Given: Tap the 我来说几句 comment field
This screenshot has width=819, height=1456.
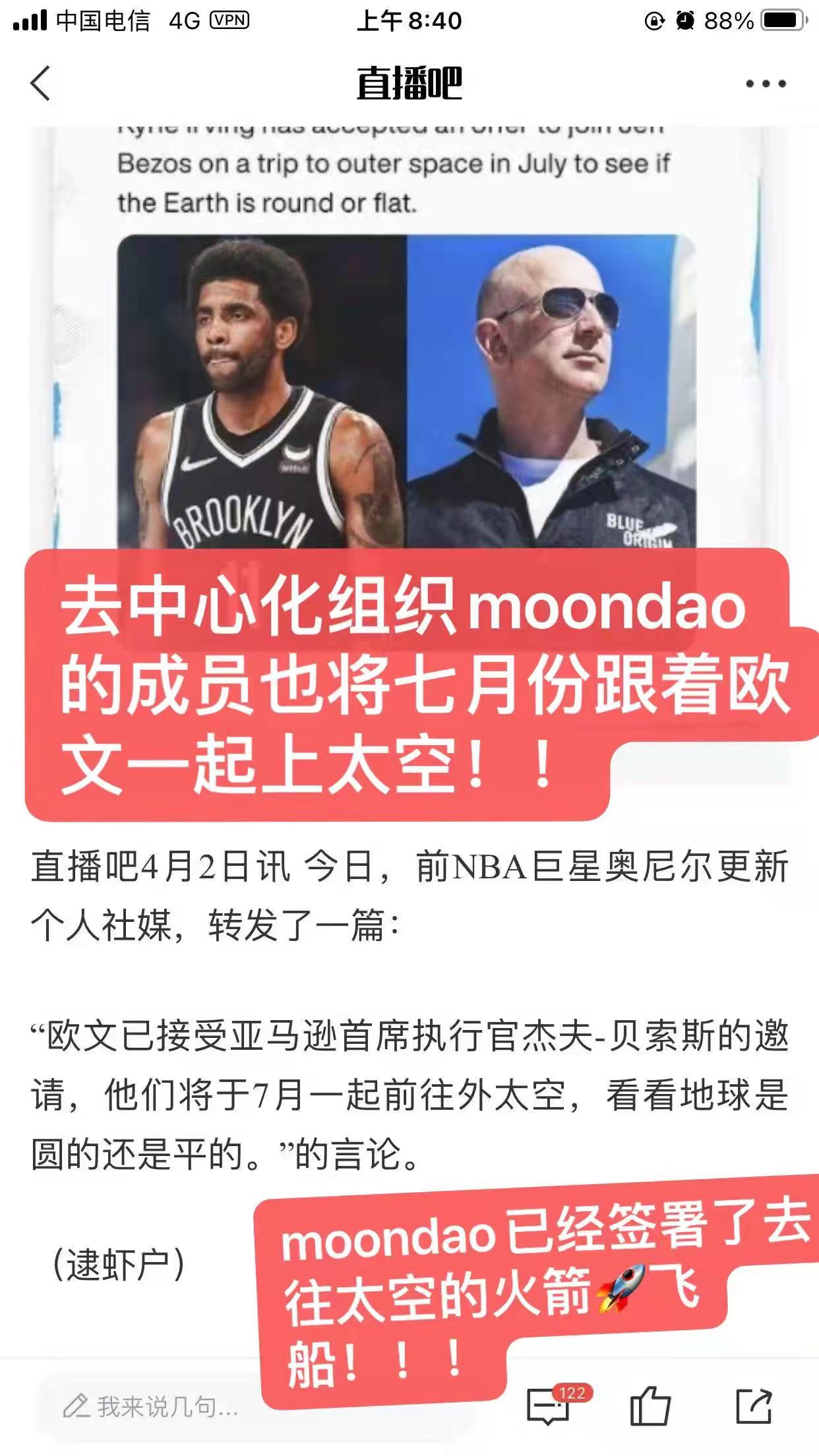Looking at the screenshot, I should pyautogui.click(x=152, y=1407).
